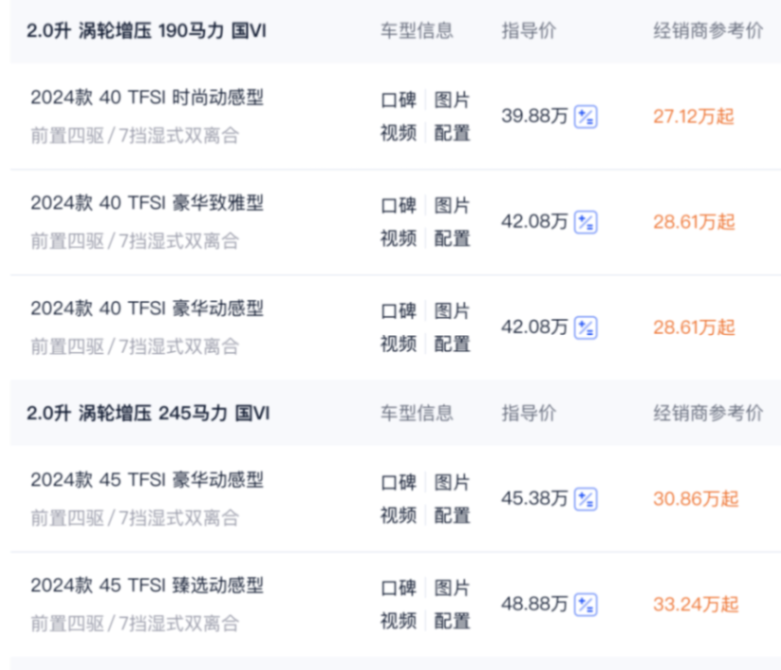The image size is (781, 670).
Task: Open 2024款 40 TFSI 豪华动感型 details
Action: [x=147, y=308]
